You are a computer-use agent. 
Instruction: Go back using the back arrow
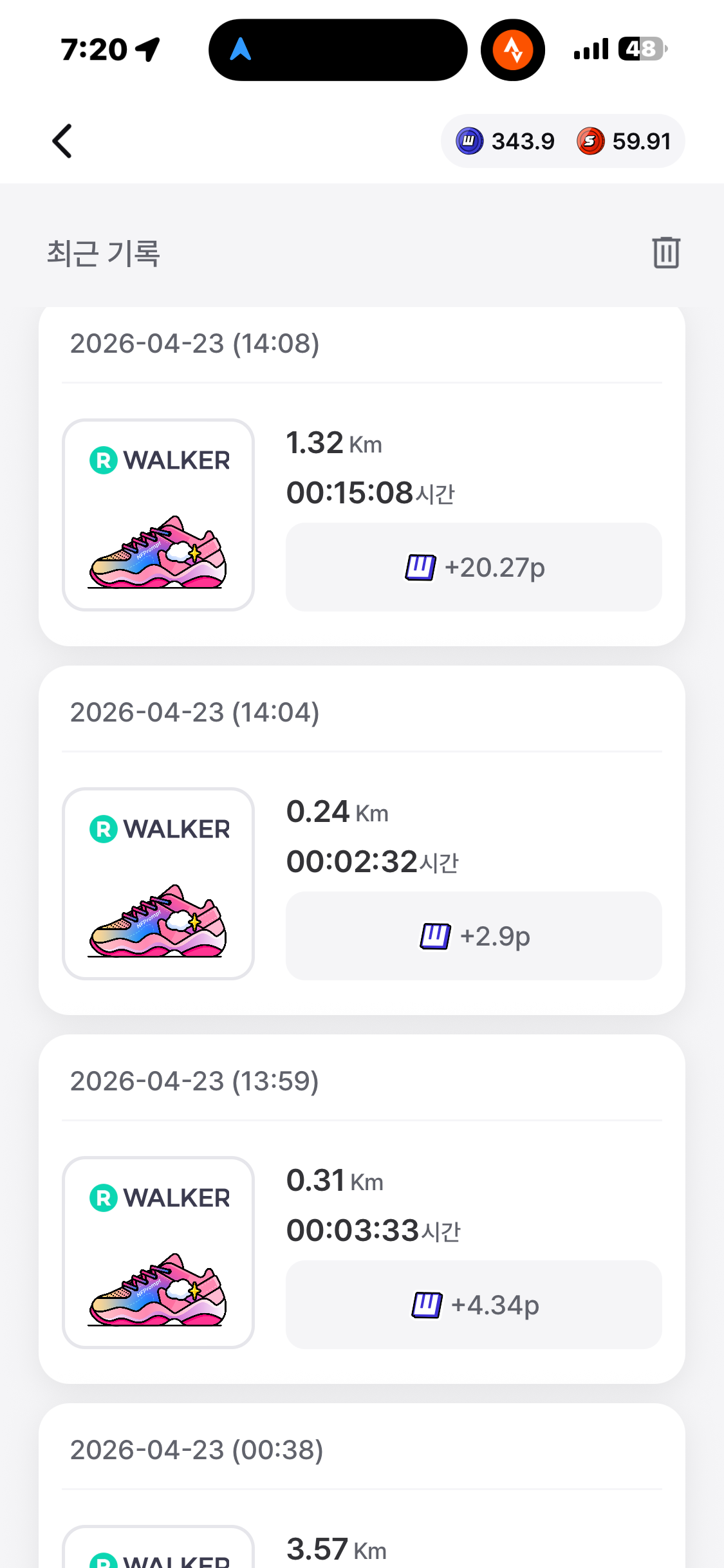[62, 141]
